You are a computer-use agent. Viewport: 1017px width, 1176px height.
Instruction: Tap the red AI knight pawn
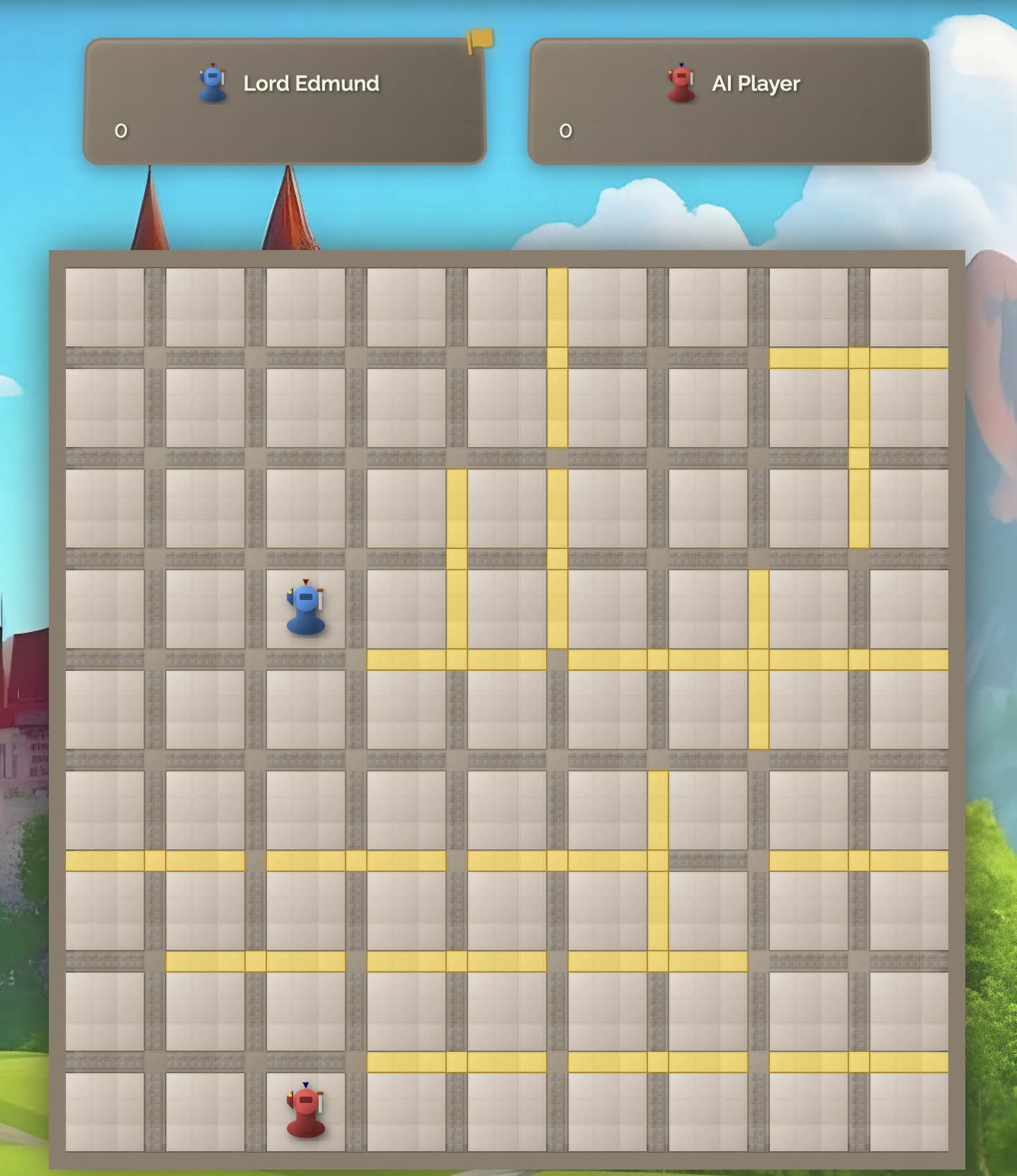pos(305,1112)
